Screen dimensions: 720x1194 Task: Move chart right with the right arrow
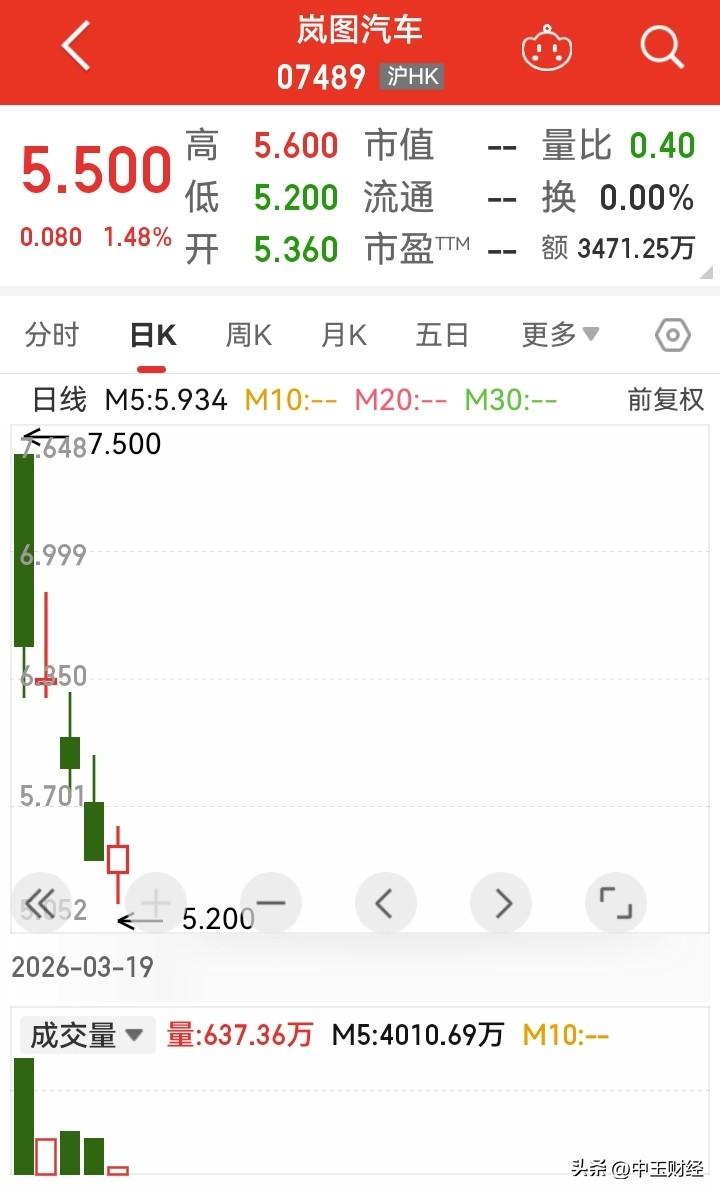tap(501, 902)
